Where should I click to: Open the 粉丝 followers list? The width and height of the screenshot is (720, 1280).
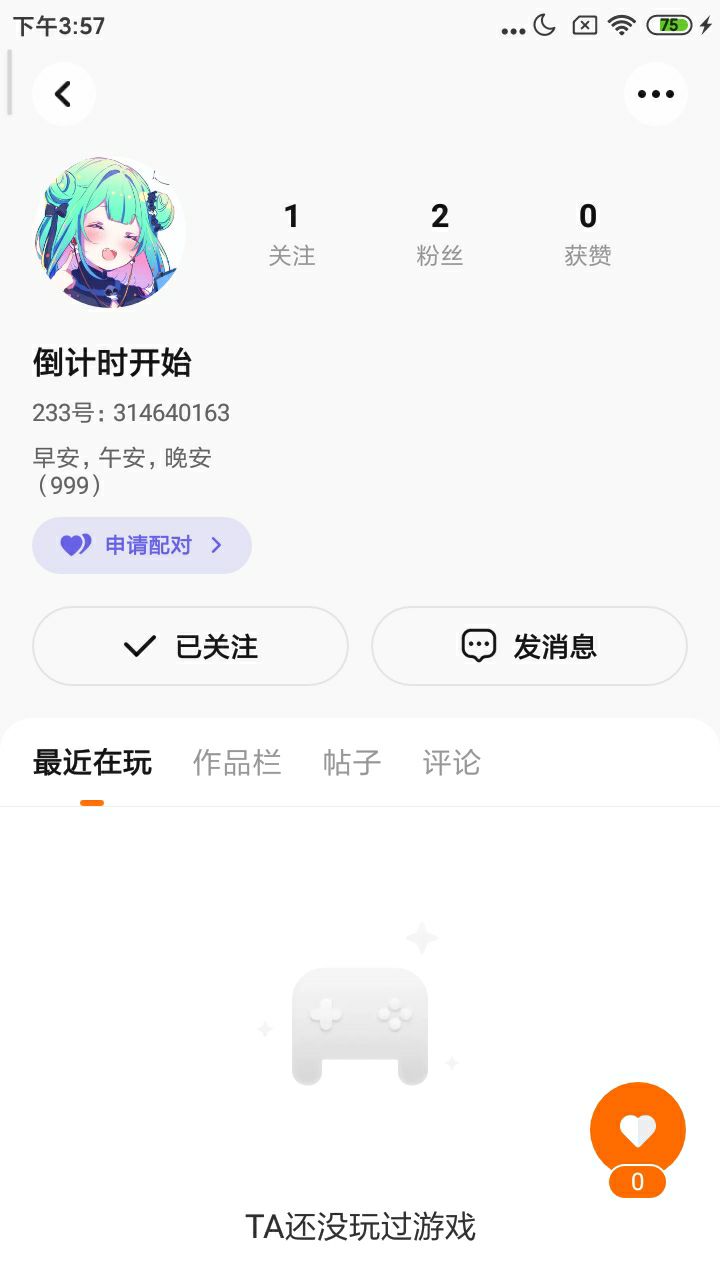pyautogui.click(x=439, y=234)
